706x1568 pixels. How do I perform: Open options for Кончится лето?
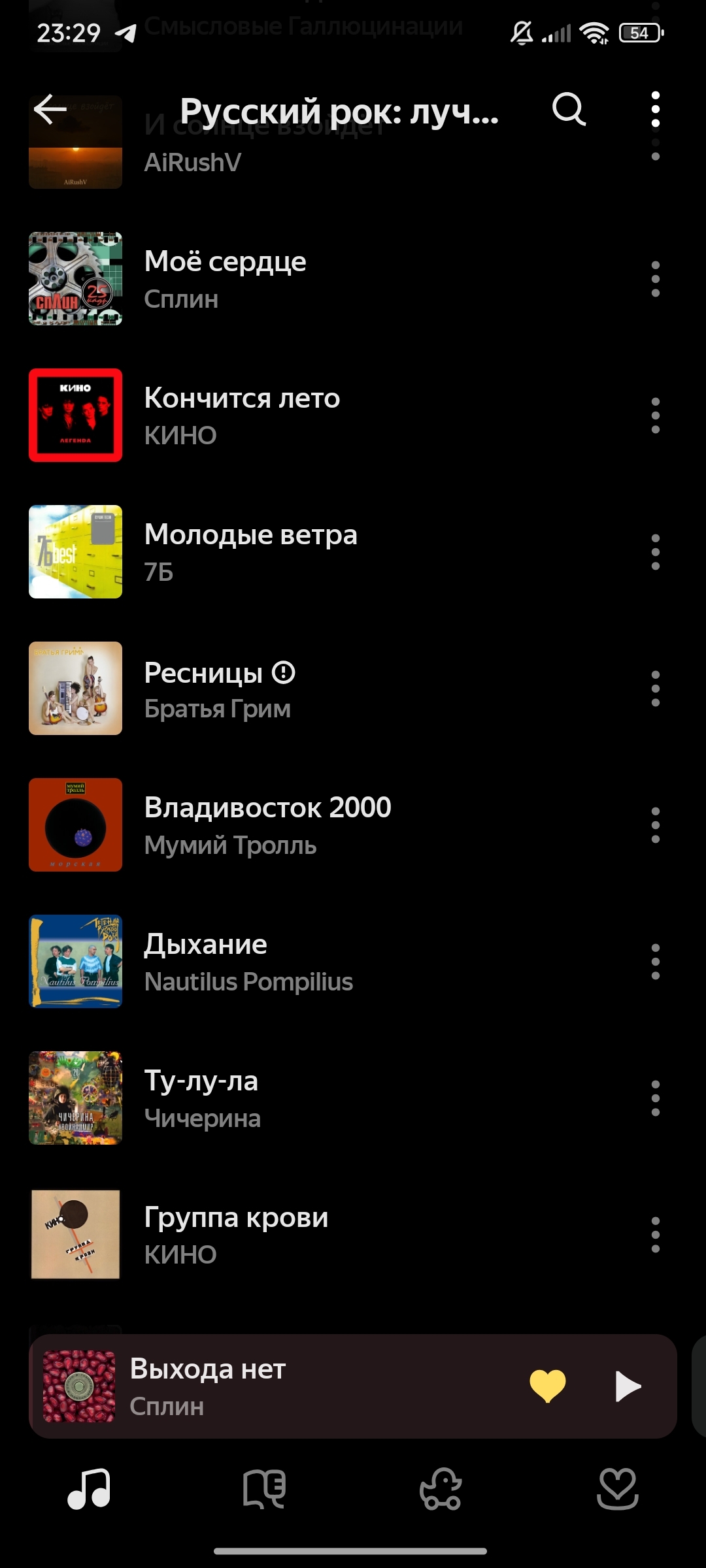[655, 416]
